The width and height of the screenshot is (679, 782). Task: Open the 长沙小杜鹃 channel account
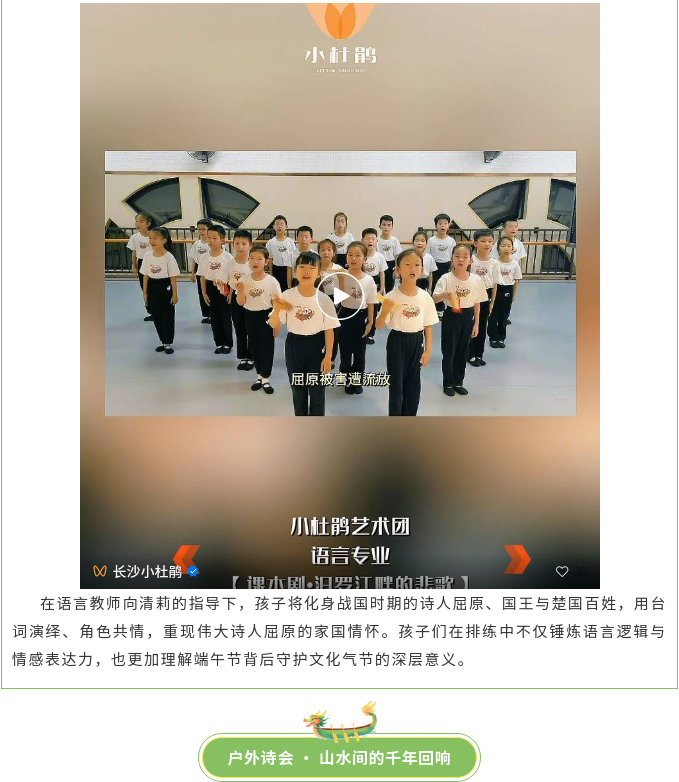(x=146, y=572)
